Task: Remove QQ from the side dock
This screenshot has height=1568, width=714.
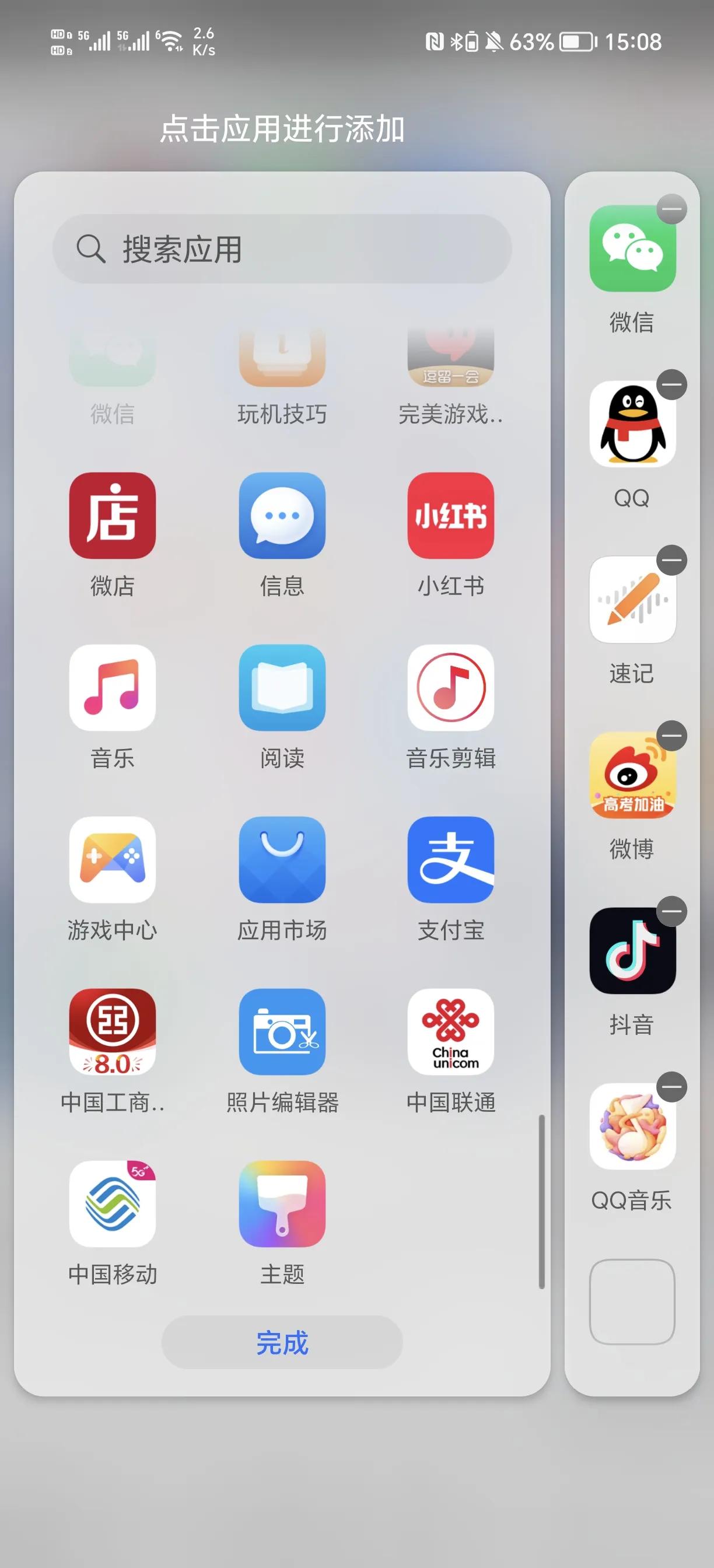Action: tap(671, 384)
